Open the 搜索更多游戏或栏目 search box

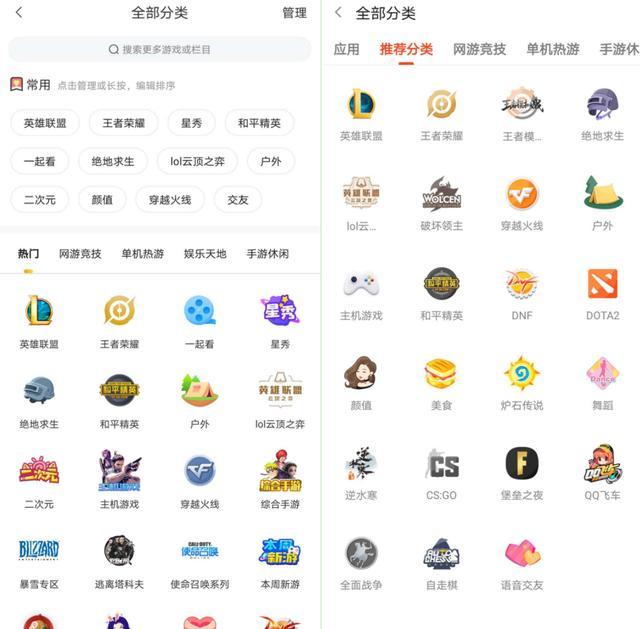(160, 49)
